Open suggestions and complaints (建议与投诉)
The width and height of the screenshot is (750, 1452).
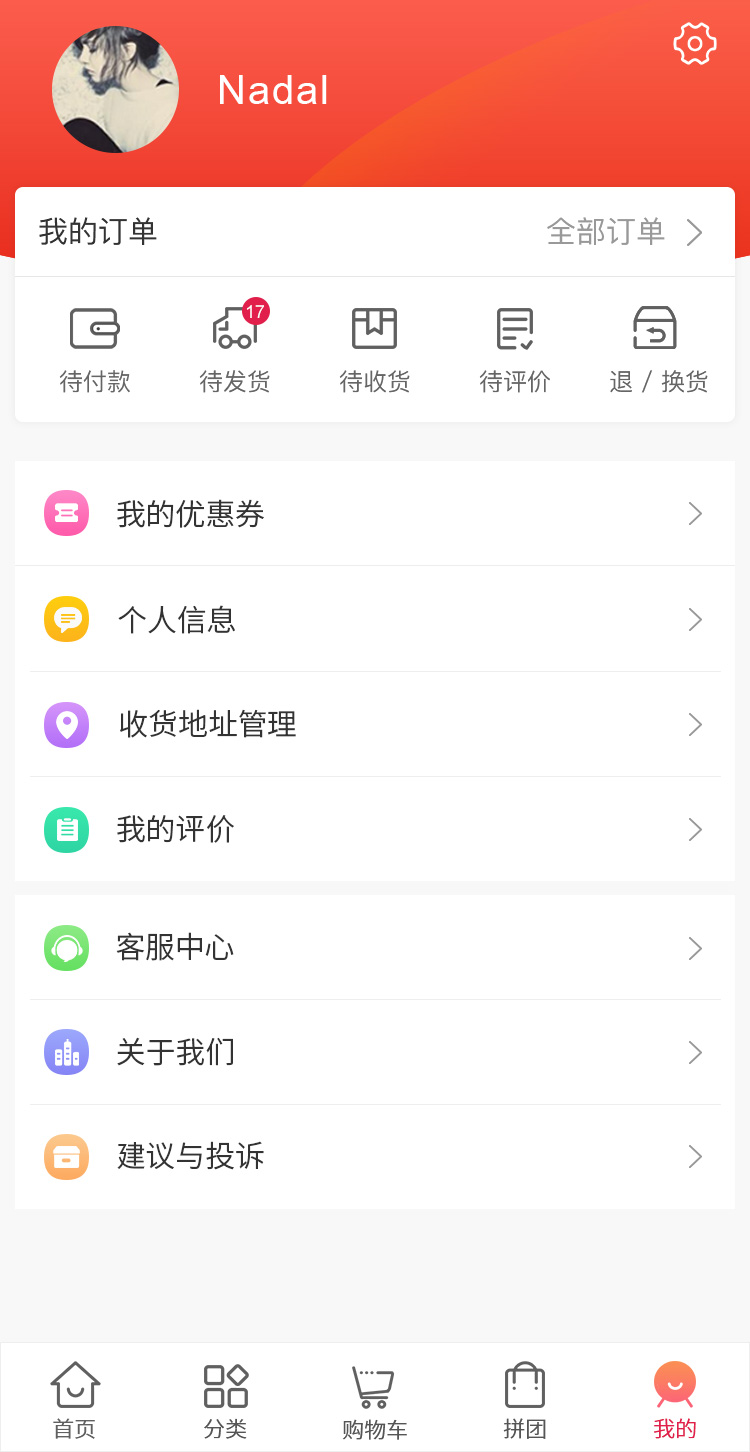(x=375, y=1157)
